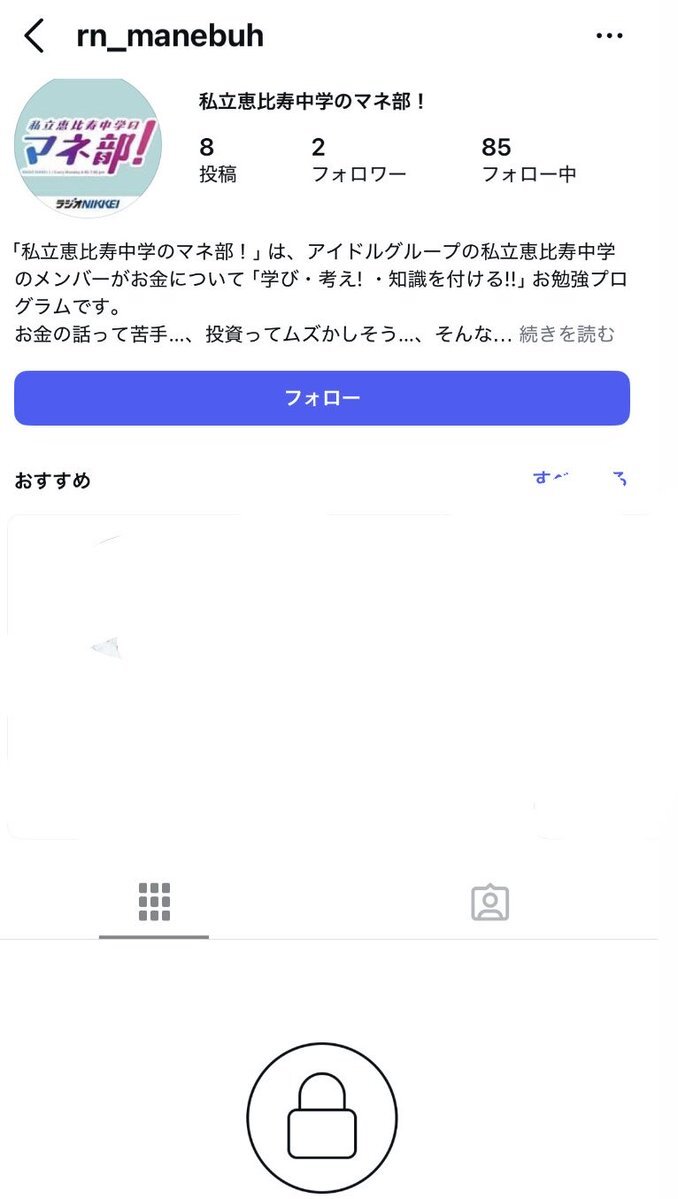The width and height of the screenshot is (678, 1199).
Task: Open the three-dot overflow menu
Action: pyautogui.click(x=609, y=36)
